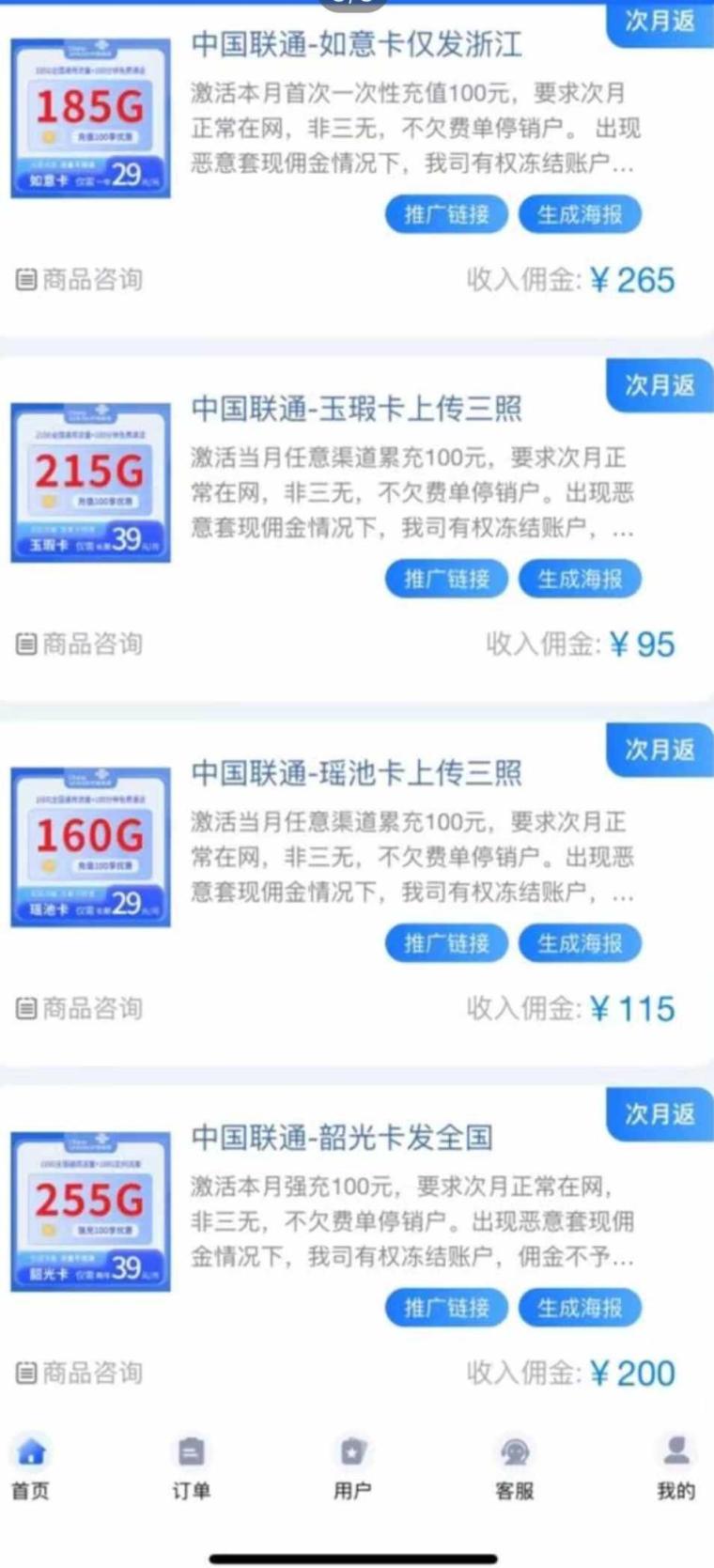Tap the 用户 users icon
Screen dimensions: 714x1568
point(352,1452)
